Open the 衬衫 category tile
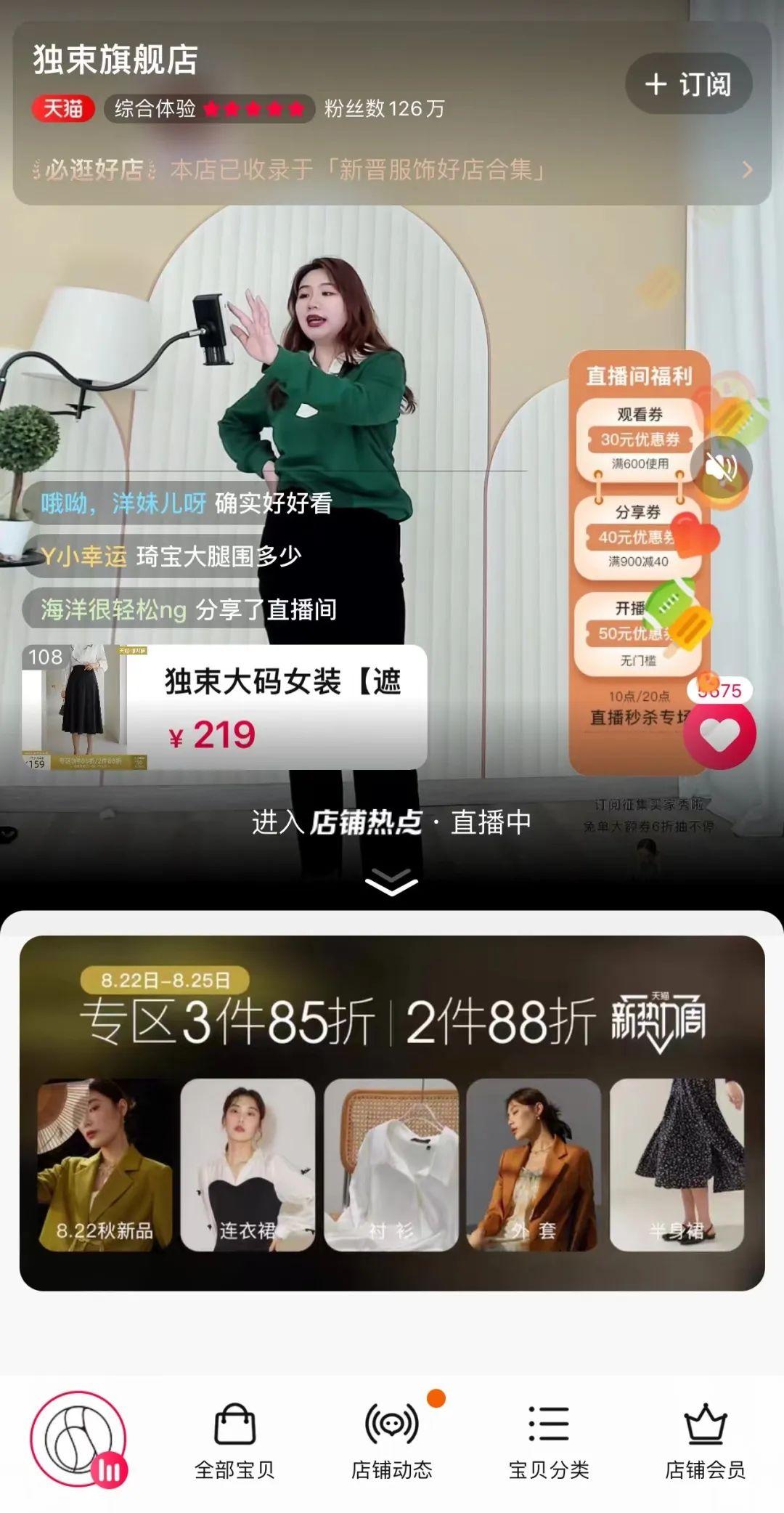 pos(391,1164)
